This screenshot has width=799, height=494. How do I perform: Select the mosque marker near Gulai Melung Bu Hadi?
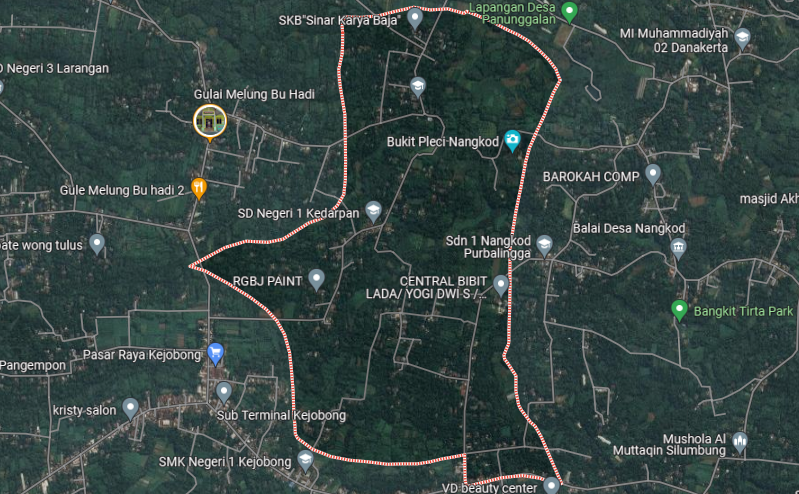pyautogui.click(x=210, y=121)
